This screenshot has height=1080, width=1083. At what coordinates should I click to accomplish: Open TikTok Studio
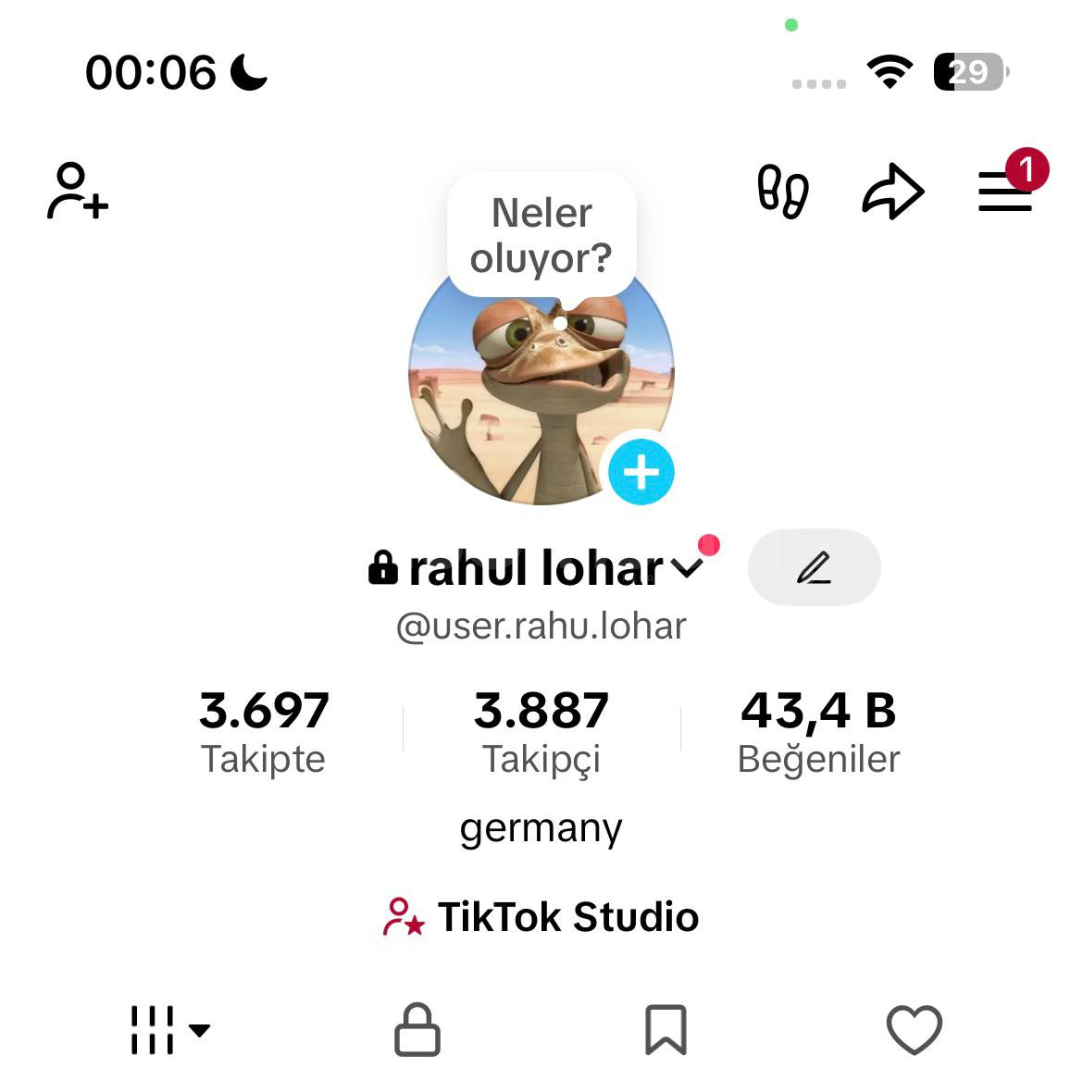(x=541, y=917)
